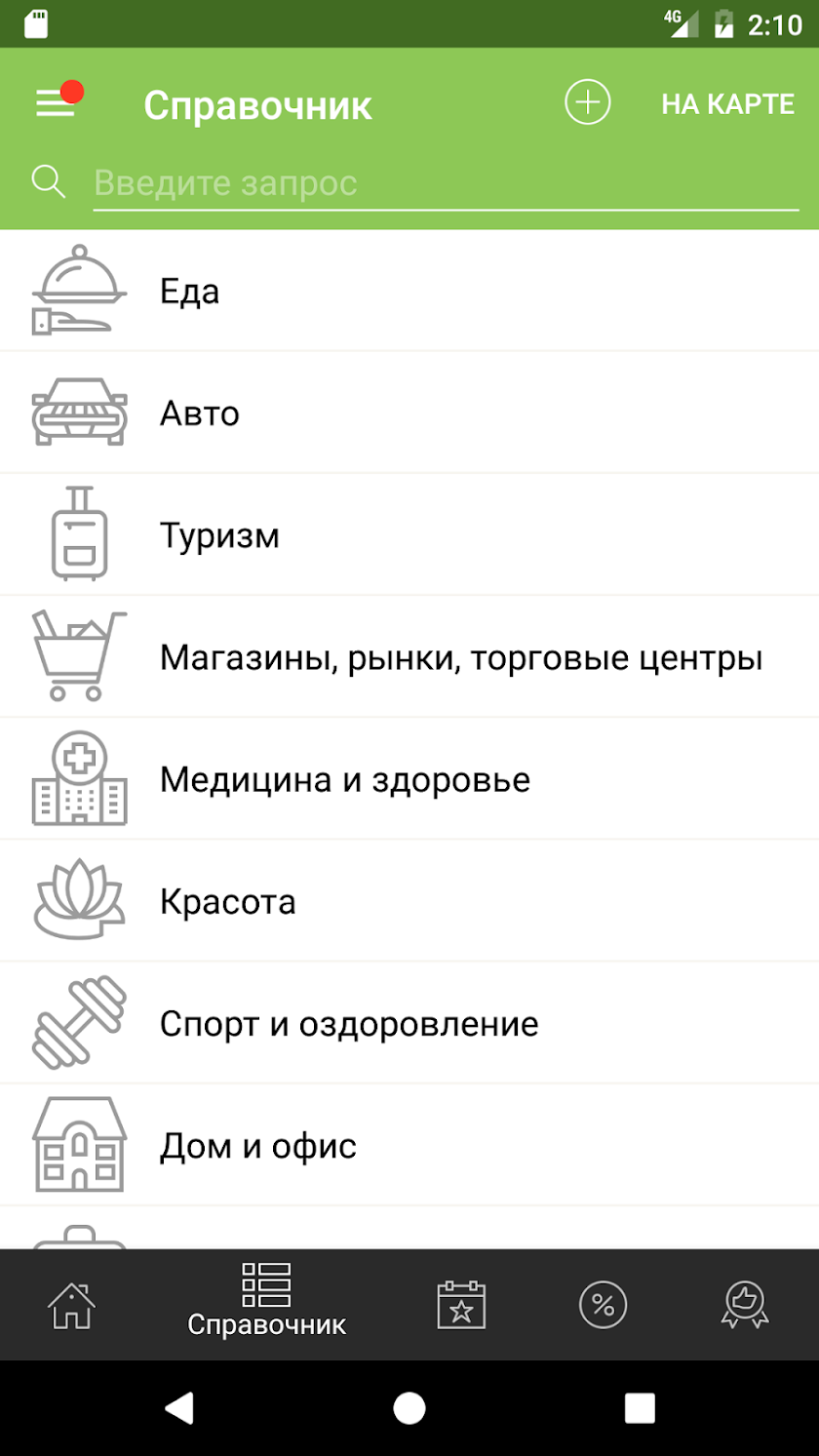Tap the system back button
The height and width of the screenshot is (1456, 819).
[x=178, y=1408]
